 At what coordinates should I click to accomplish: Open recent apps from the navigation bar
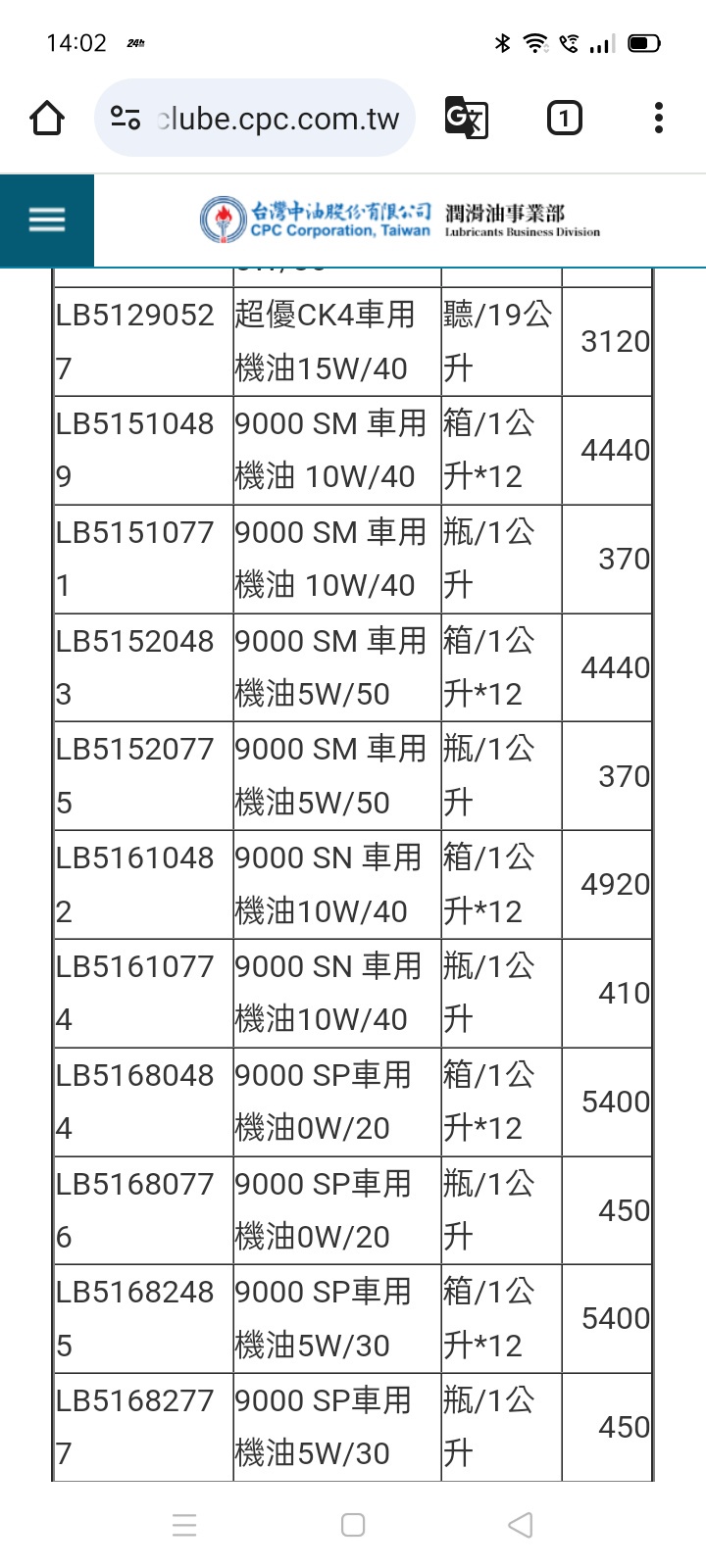click(x=184, y=1525)
